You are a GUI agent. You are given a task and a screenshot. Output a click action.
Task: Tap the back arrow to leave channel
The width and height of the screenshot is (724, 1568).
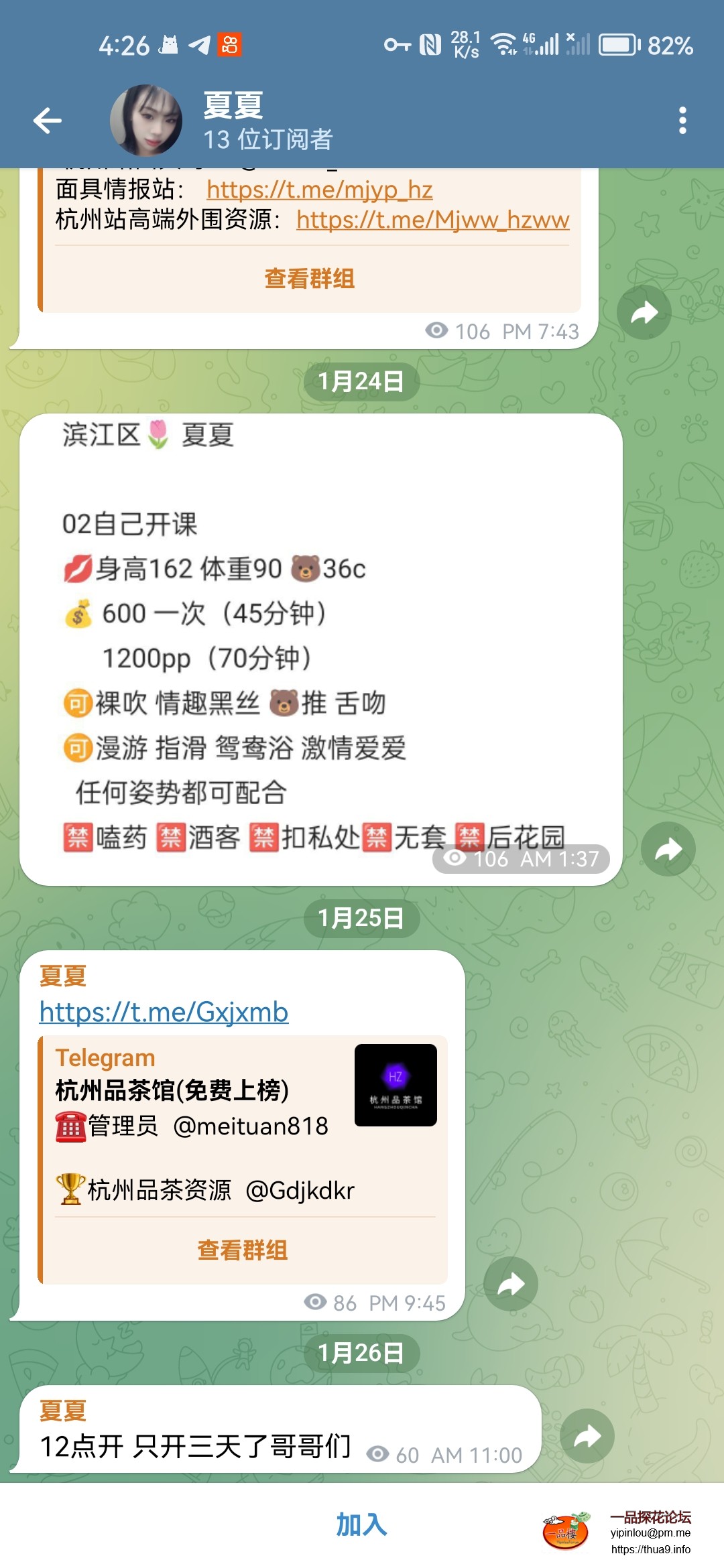point(46,119)
